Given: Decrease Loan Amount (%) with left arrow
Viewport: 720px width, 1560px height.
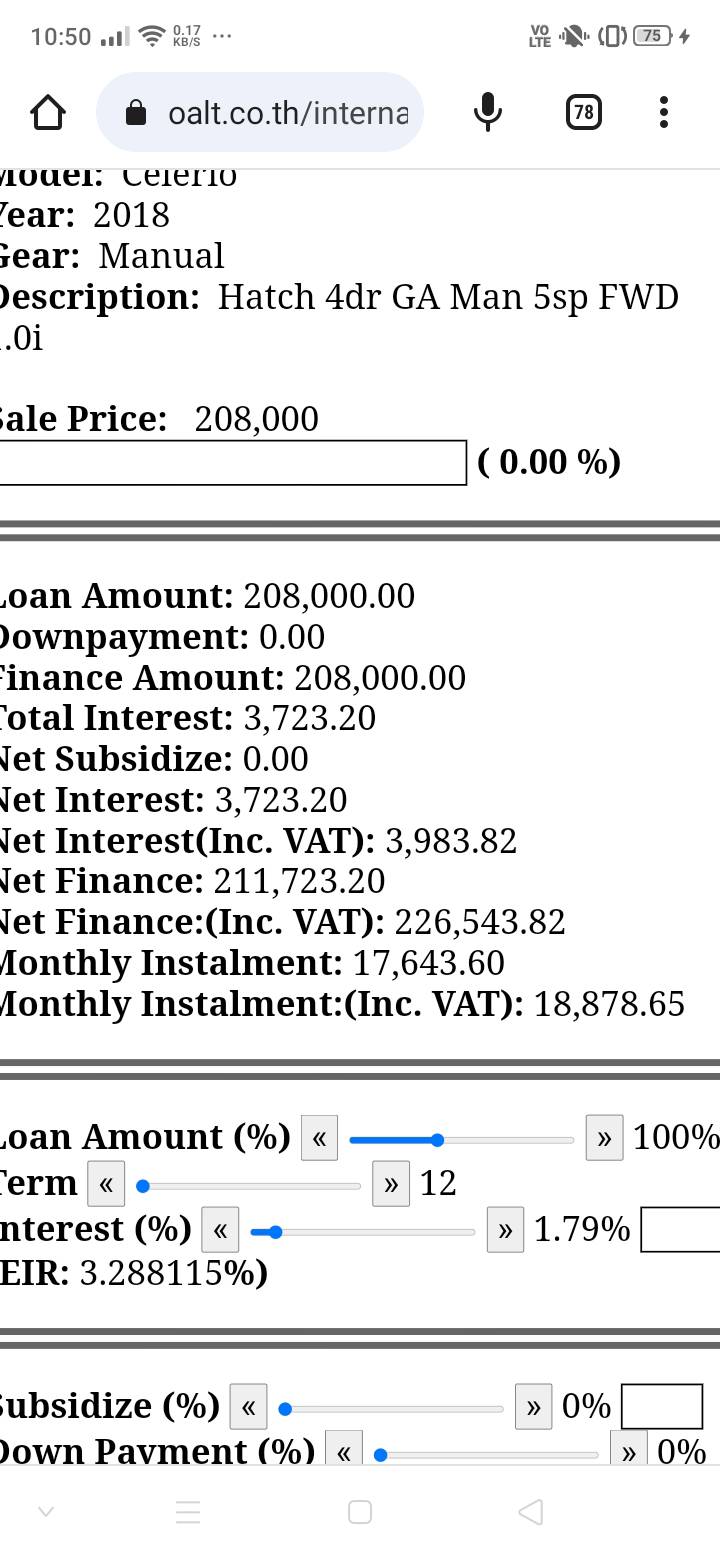Looking at the screenshot, I should click(x=319, y=1138).
